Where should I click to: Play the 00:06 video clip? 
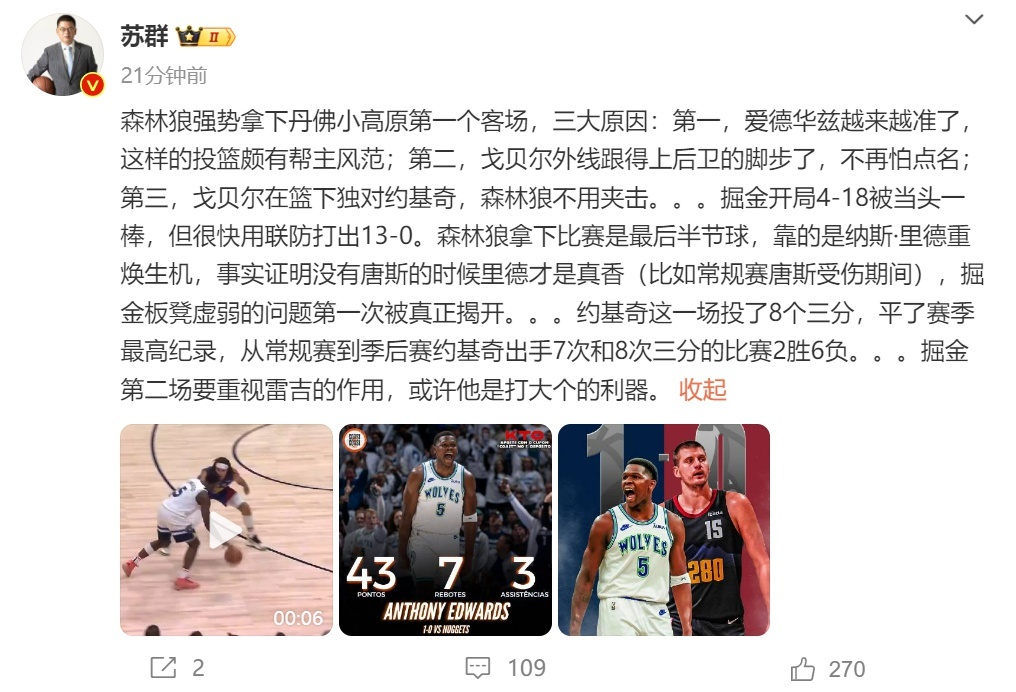(226, 530)
